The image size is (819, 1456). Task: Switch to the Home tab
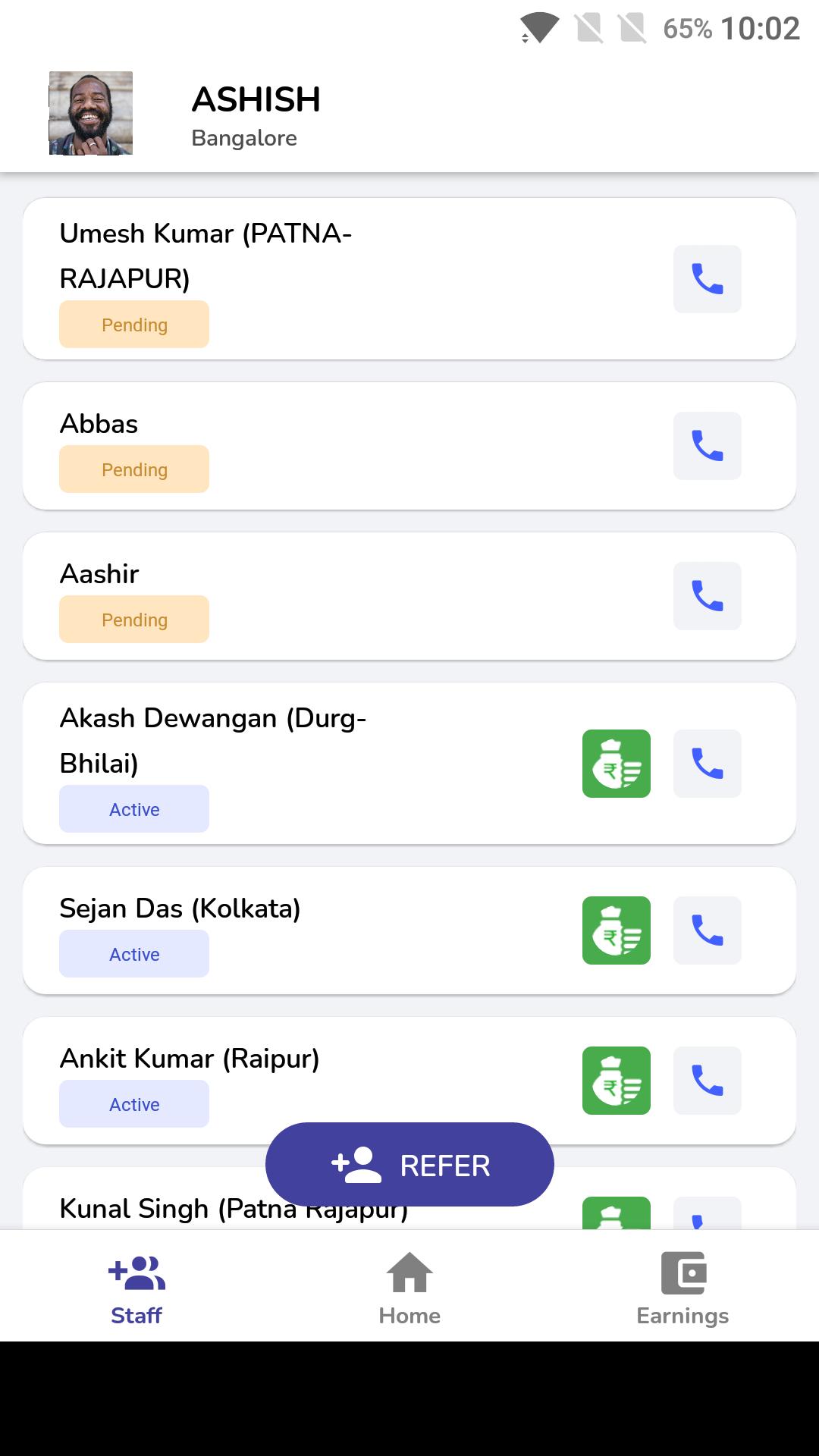pyautogui.click(x=409, y=1288)
